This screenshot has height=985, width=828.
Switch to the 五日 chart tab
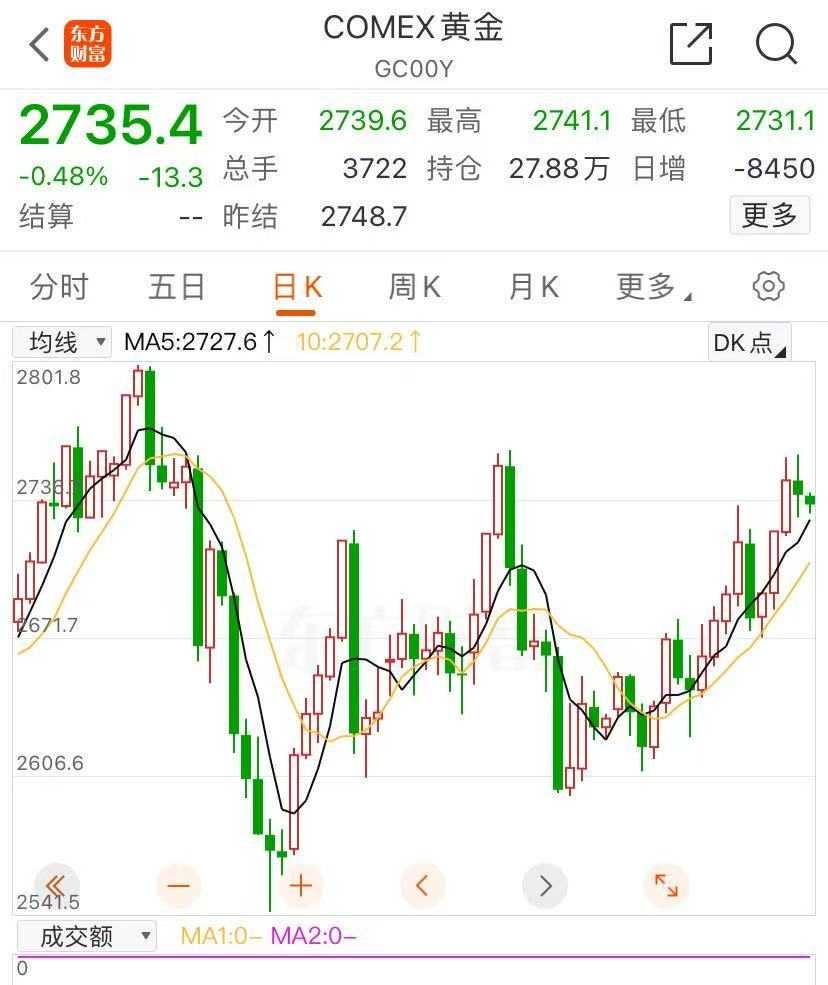point(177,287)
